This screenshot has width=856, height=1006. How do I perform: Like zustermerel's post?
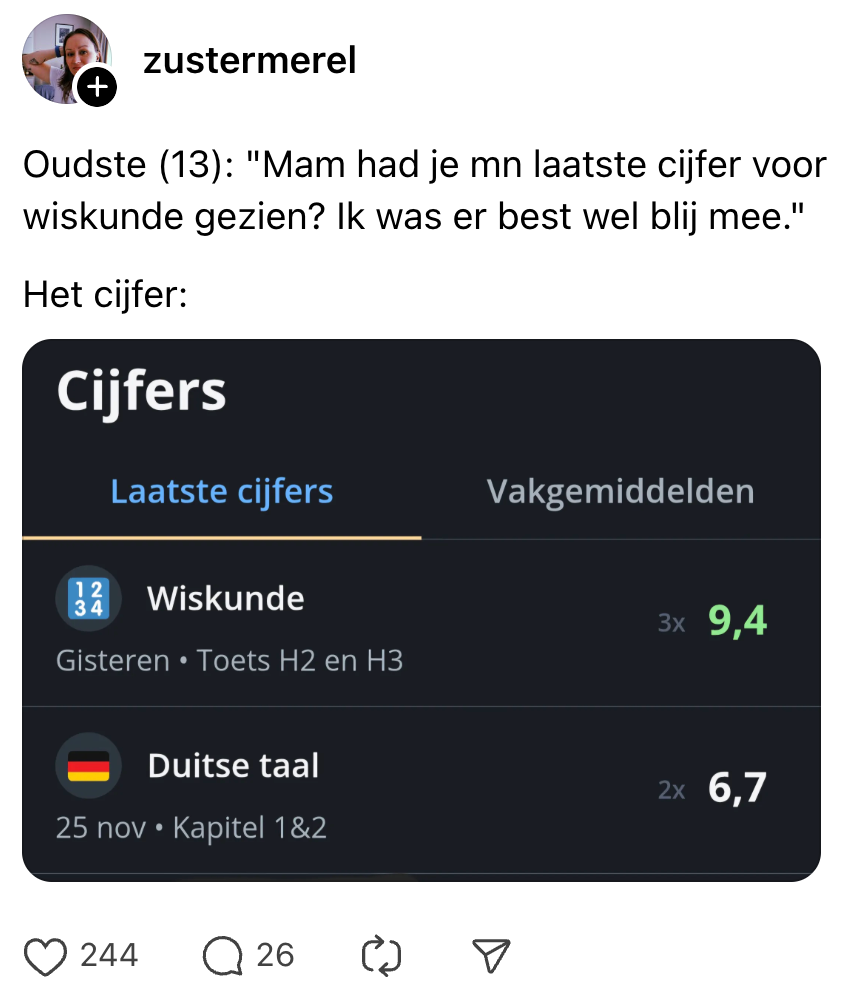click(44, 955)
